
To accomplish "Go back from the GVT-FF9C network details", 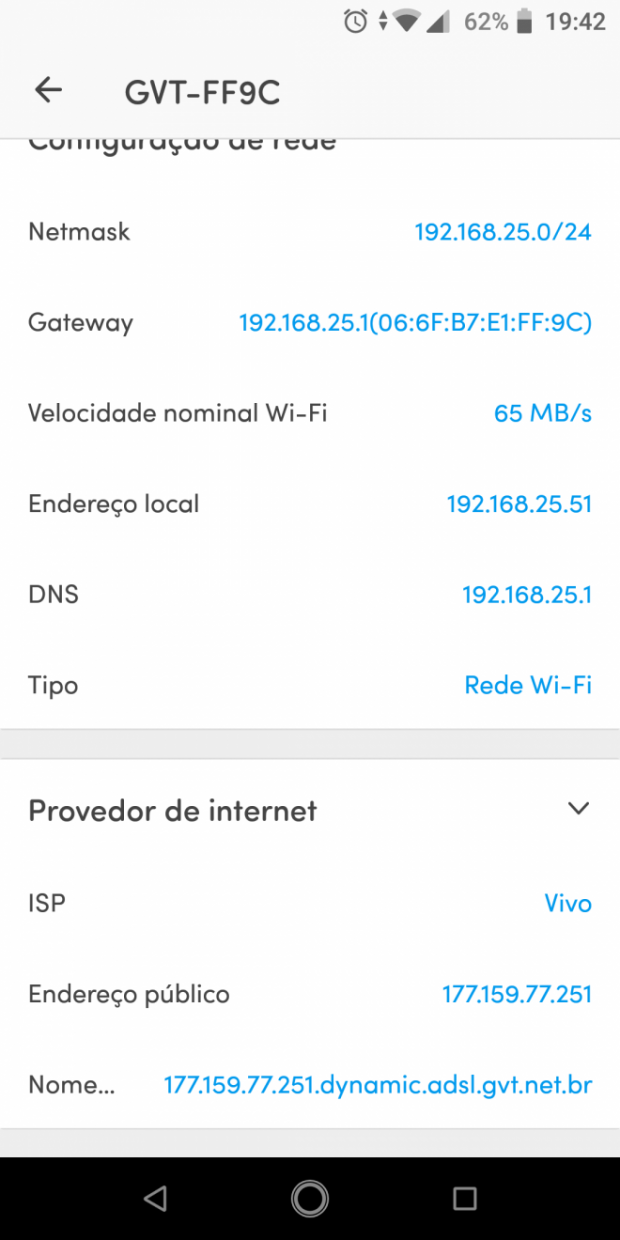I will pos(48,90).
